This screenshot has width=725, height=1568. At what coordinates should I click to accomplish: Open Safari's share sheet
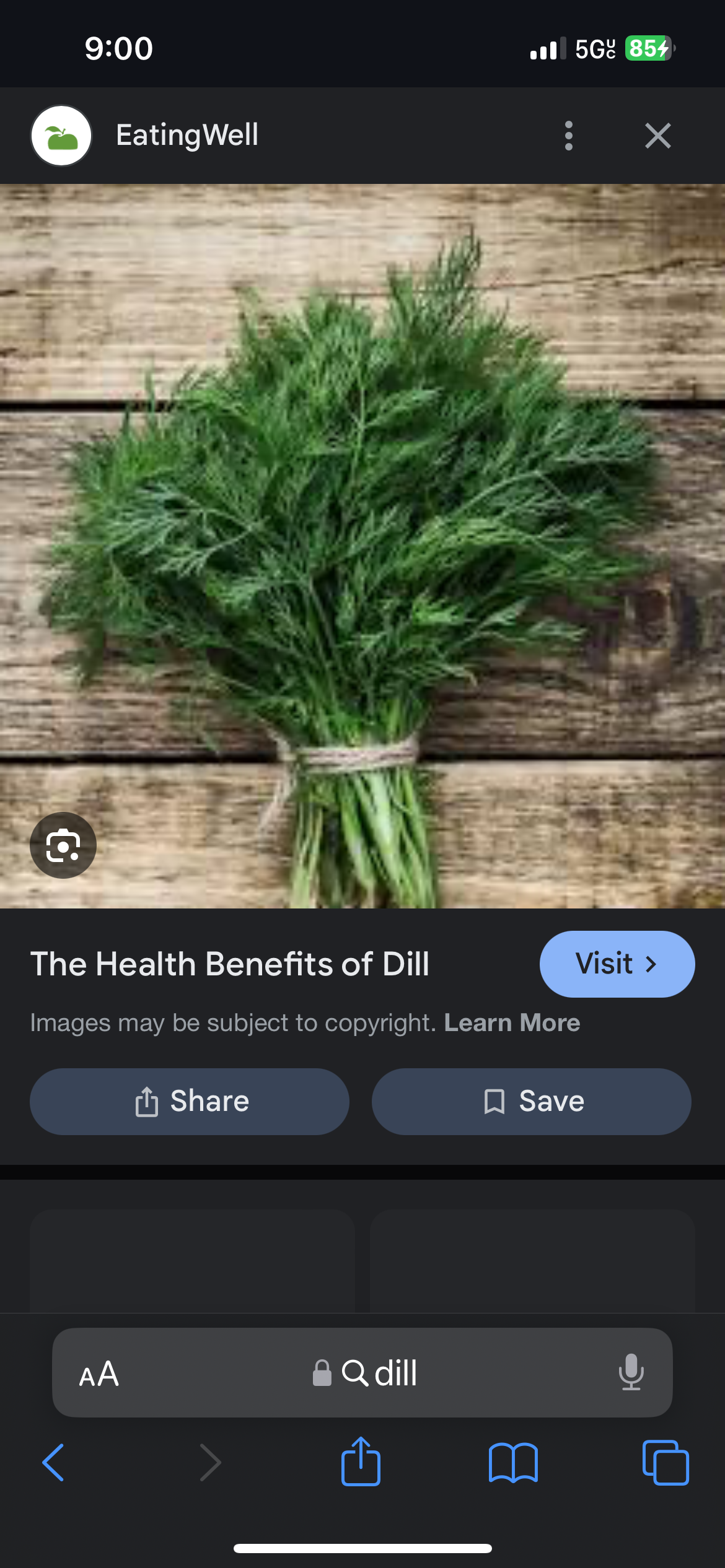click(361, 1461)
